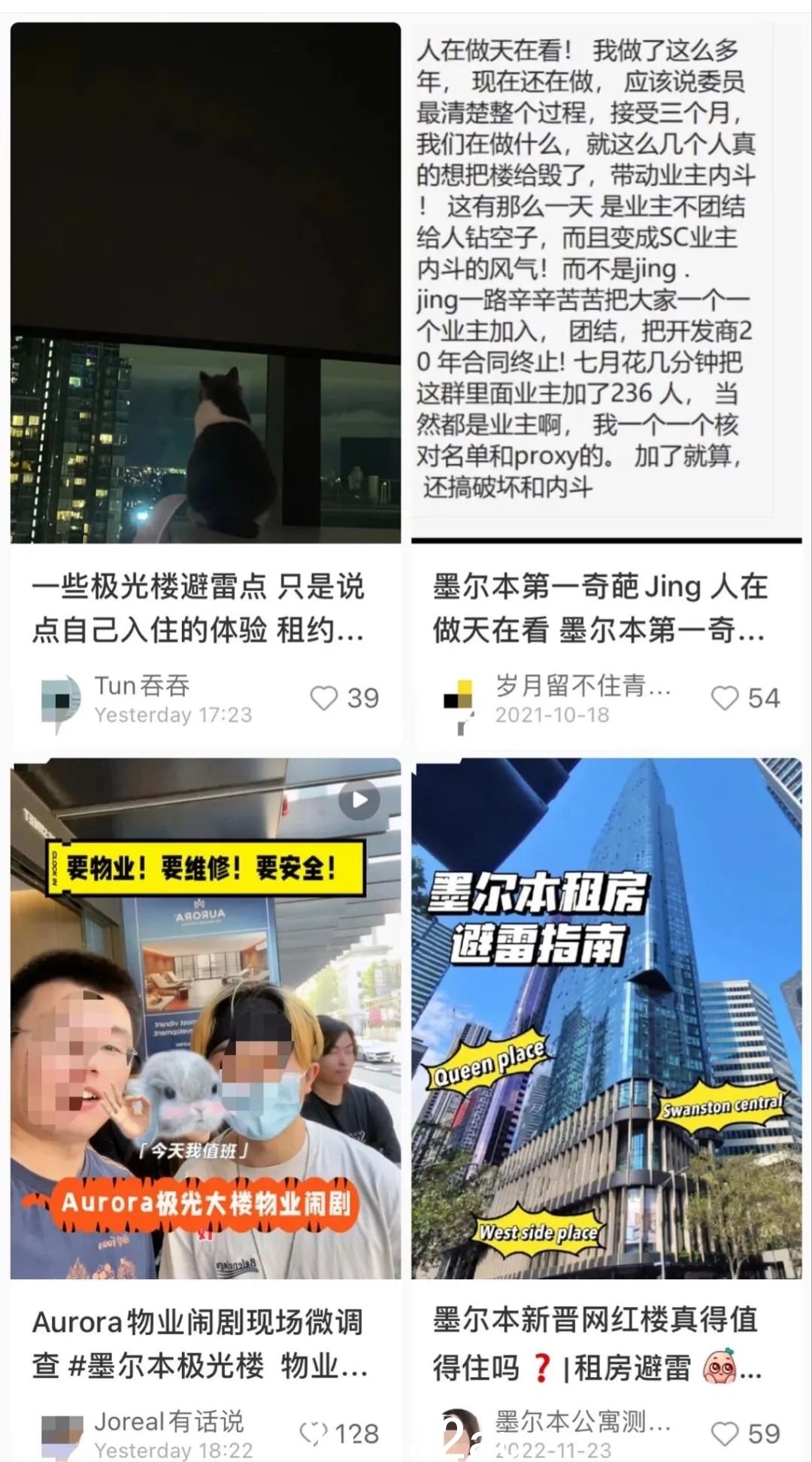
Task: Open the 墨尔本租房避雷指南 post
Action: pos(606,1018)
